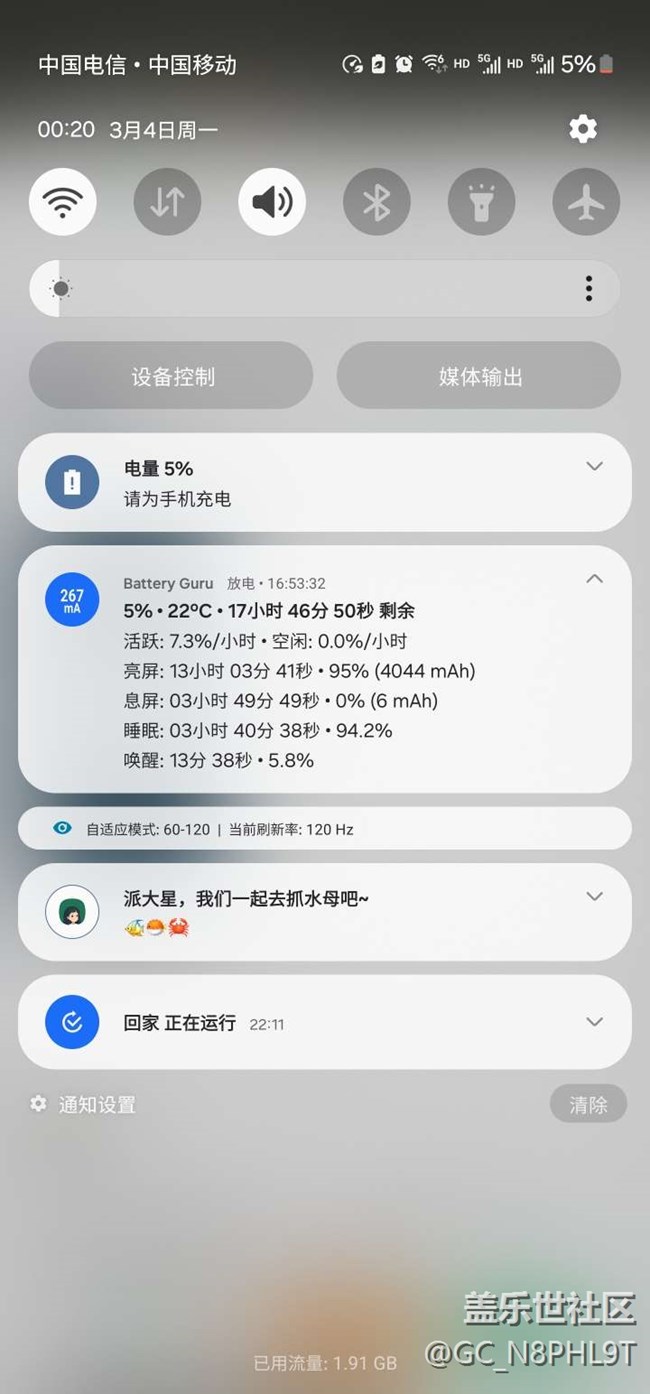Enable airplane mode
This screenshot has width=650, height=1394.
[x=586, y=202]
